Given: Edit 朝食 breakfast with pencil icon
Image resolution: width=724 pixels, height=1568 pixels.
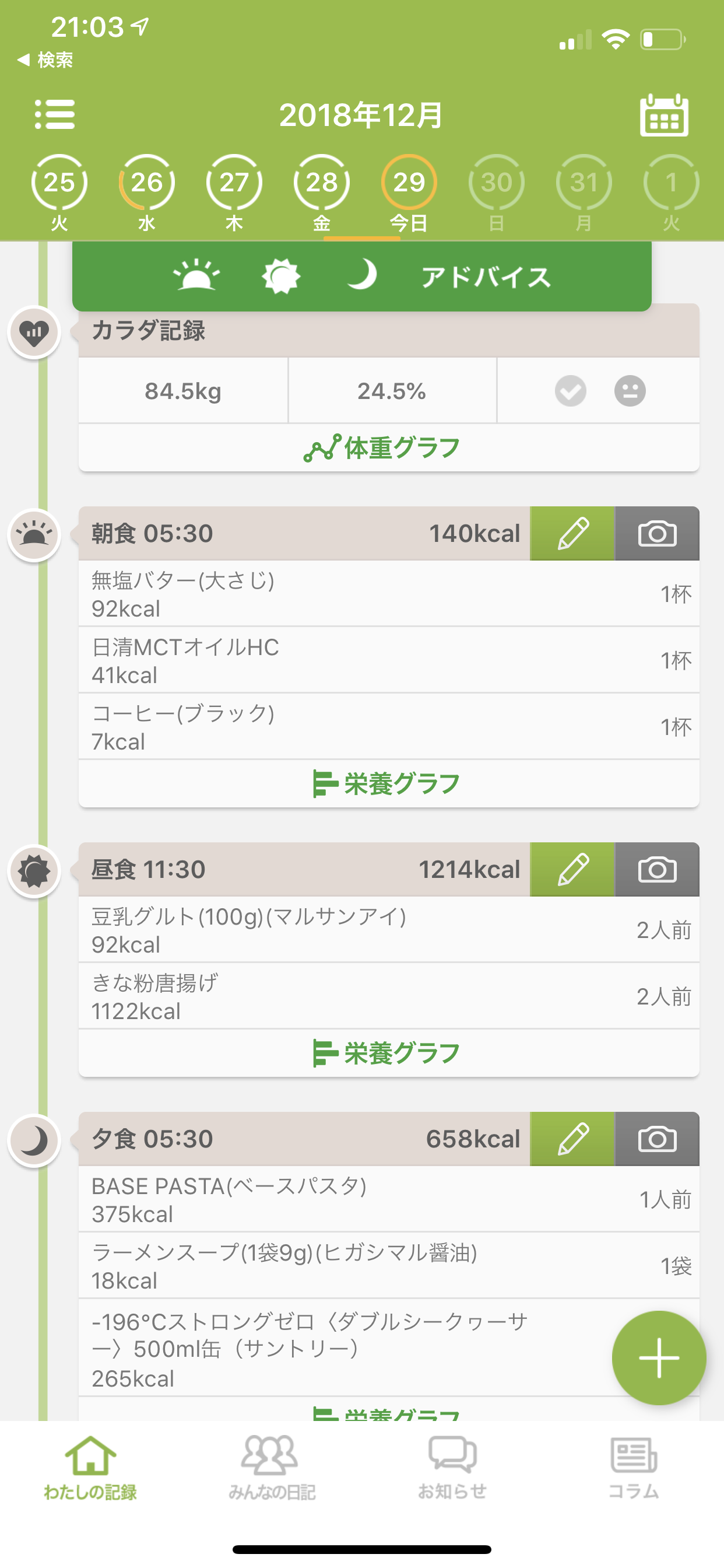Looking at the screenshot, I should (572, 534).
